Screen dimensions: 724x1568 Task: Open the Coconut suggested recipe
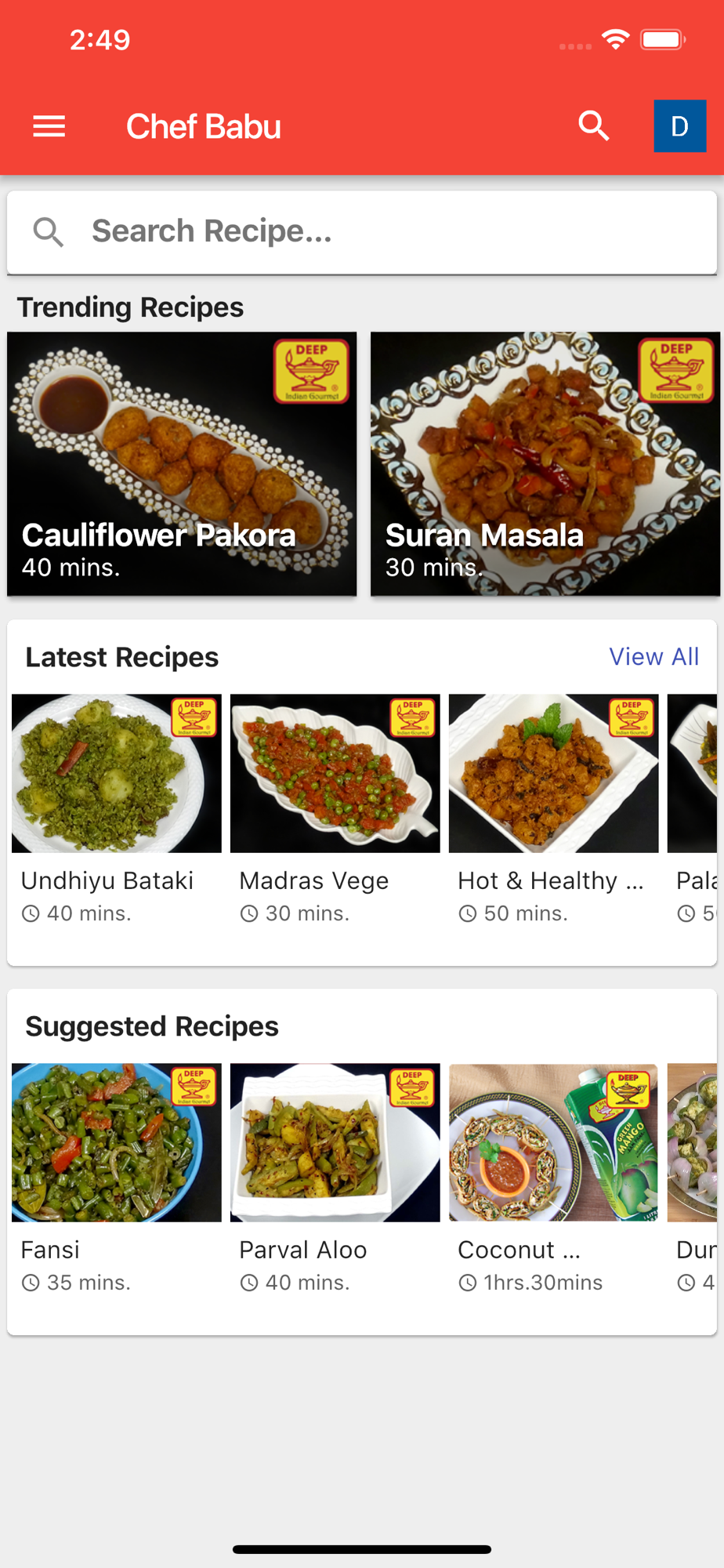[x=553, y=1176]
